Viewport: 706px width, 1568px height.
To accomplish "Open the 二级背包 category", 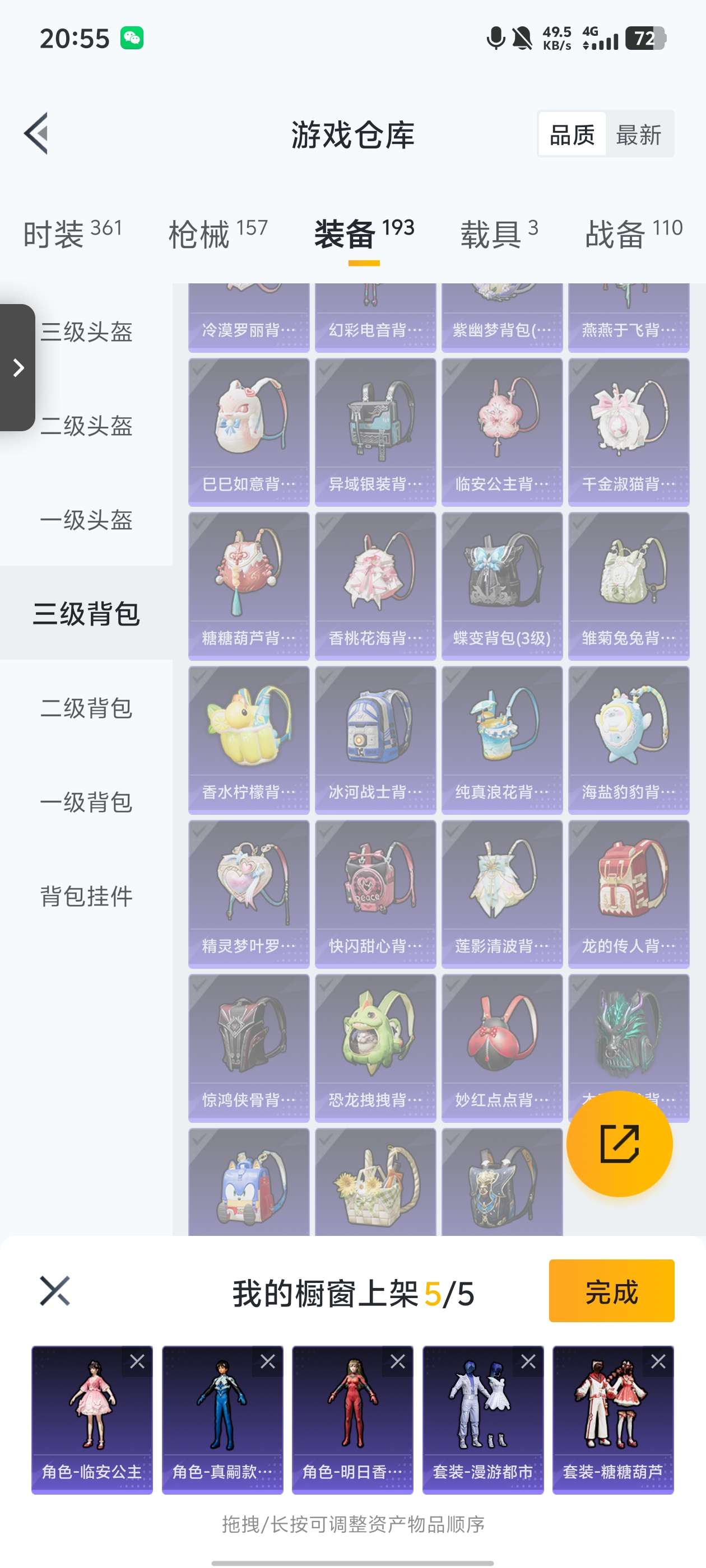I will 86,708.
